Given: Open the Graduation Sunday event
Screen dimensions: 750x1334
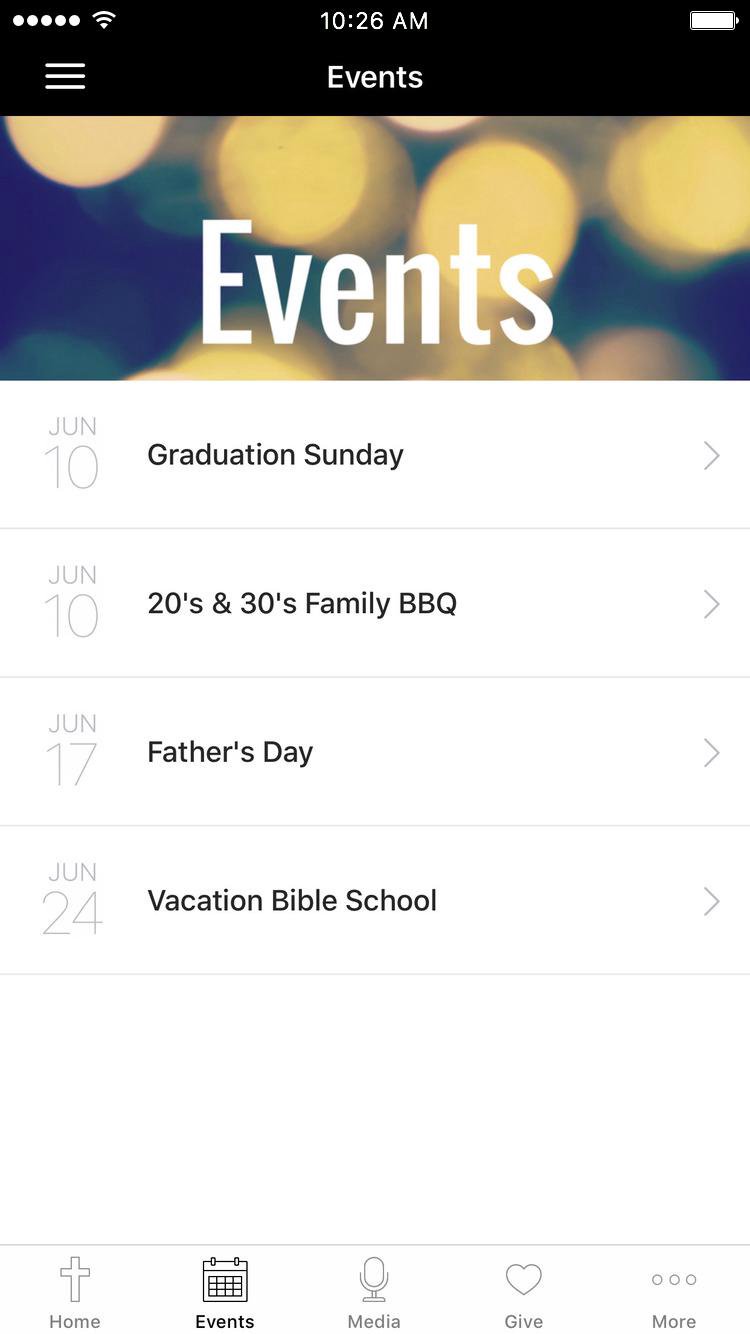Looking at the screenshot, I should (375, 455).
